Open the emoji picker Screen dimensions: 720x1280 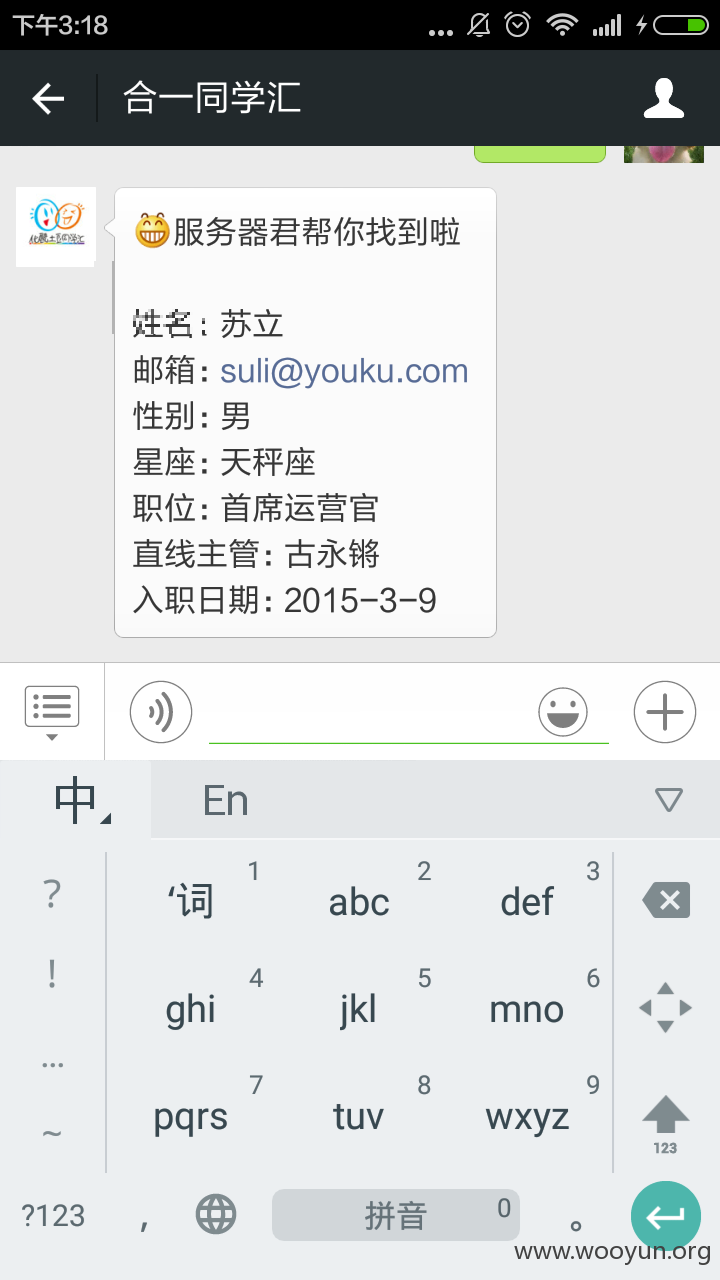[x=563, y=712]
